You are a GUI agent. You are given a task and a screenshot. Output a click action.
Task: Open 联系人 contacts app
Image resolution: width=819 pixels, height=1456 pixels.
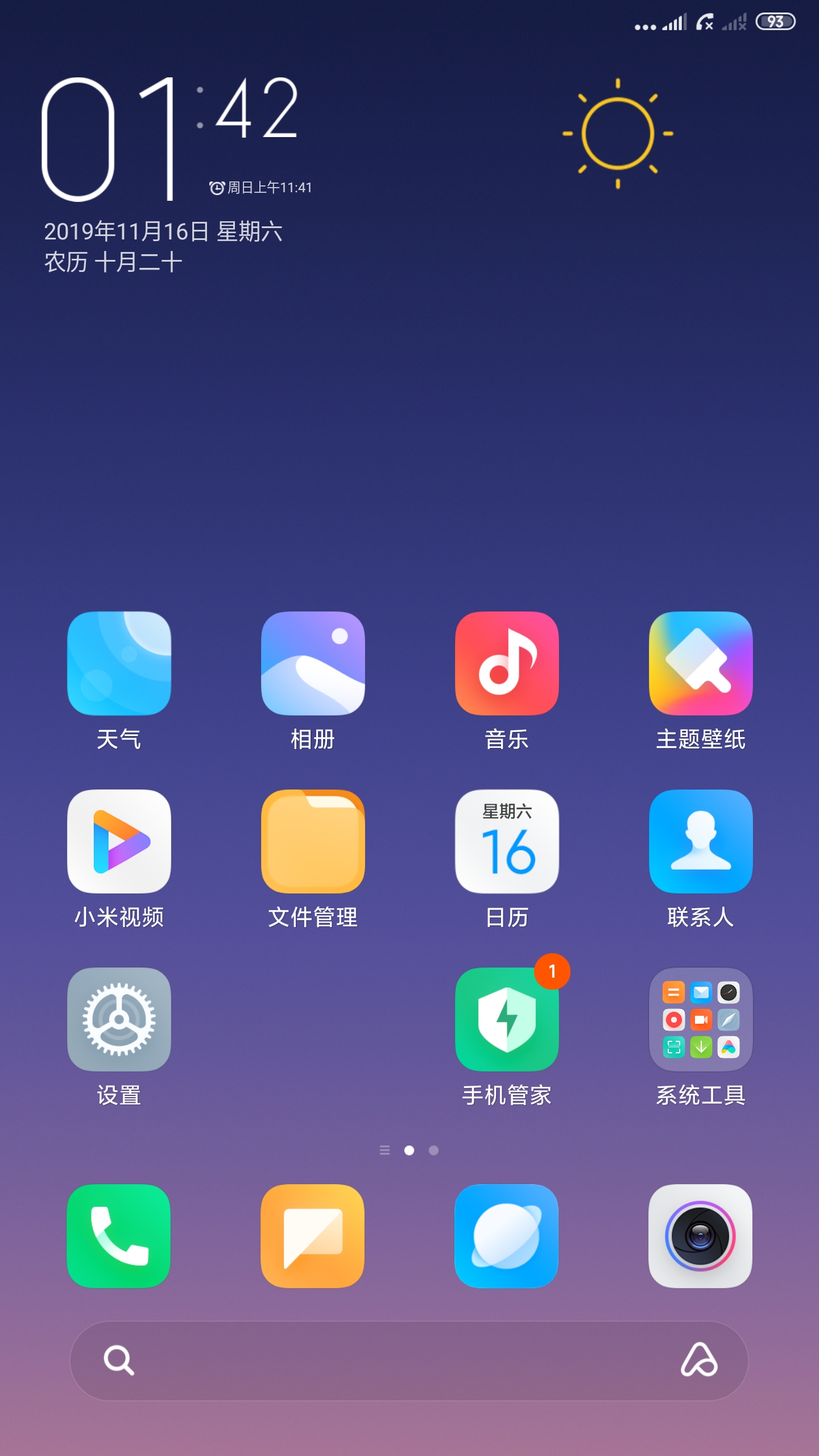701,841
